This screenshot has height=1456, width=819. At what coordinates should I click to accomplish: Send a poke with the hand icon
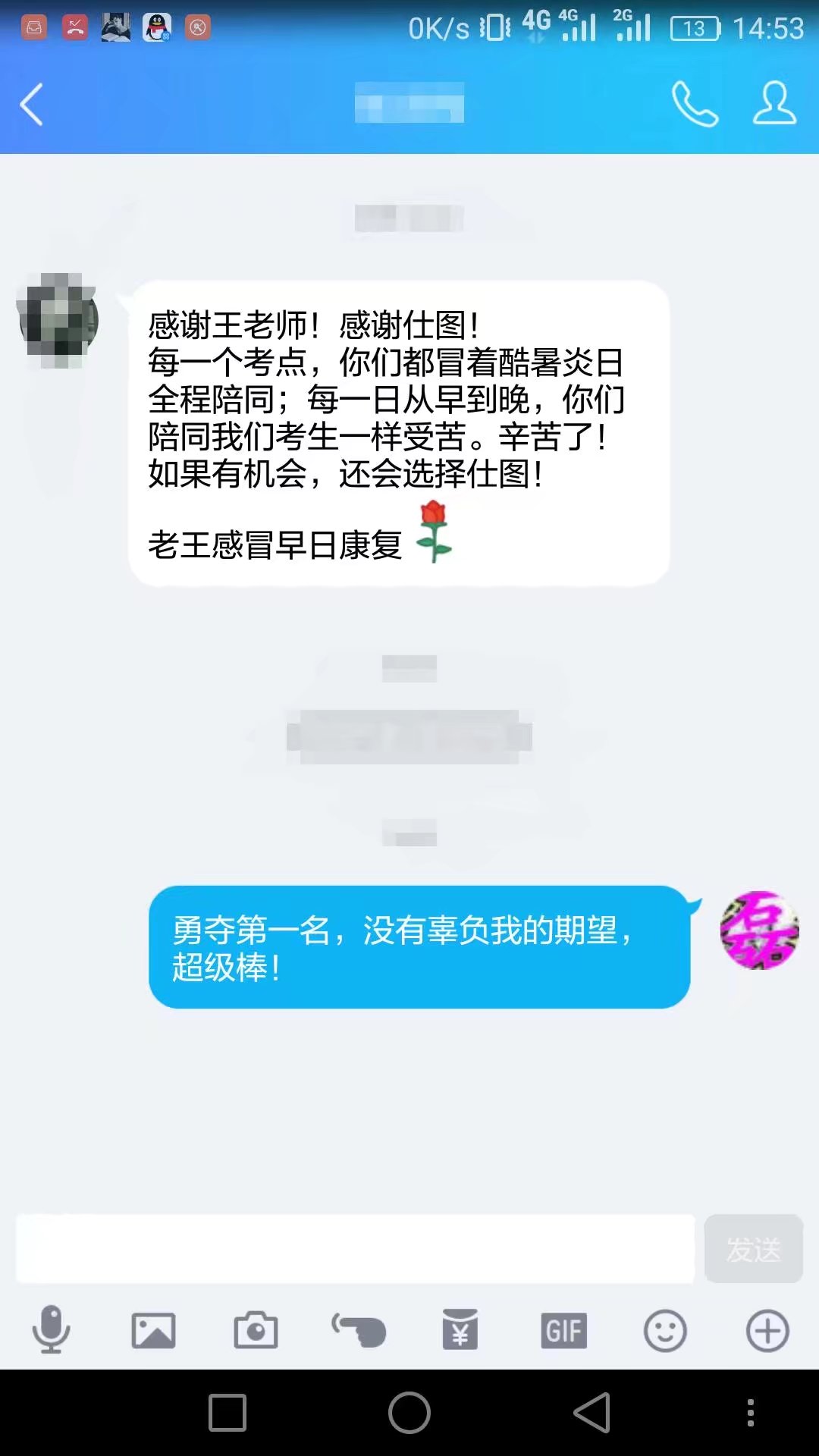[x=359, y=1330]
